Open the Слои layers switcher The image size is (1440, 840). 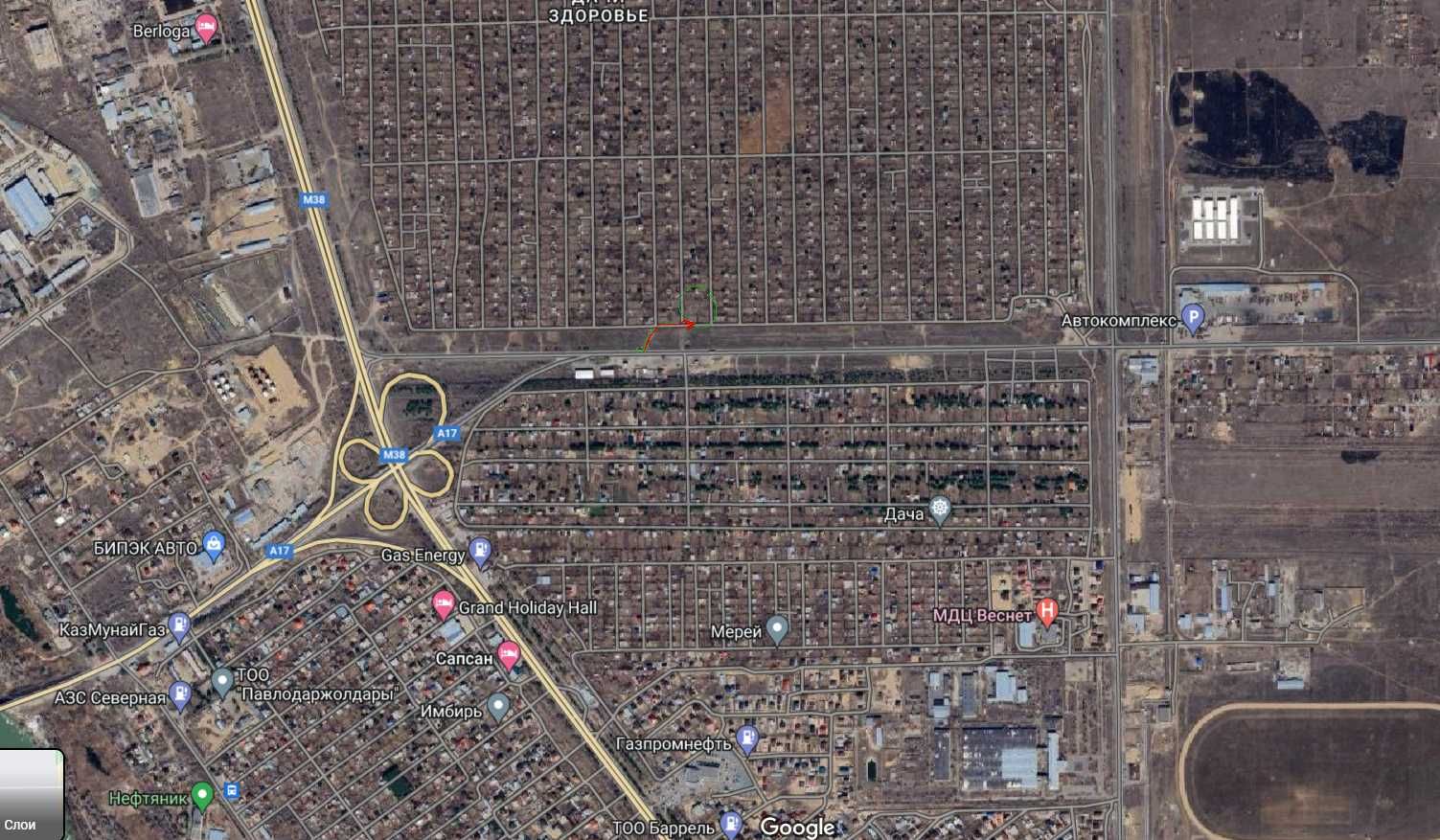[32, 794]
